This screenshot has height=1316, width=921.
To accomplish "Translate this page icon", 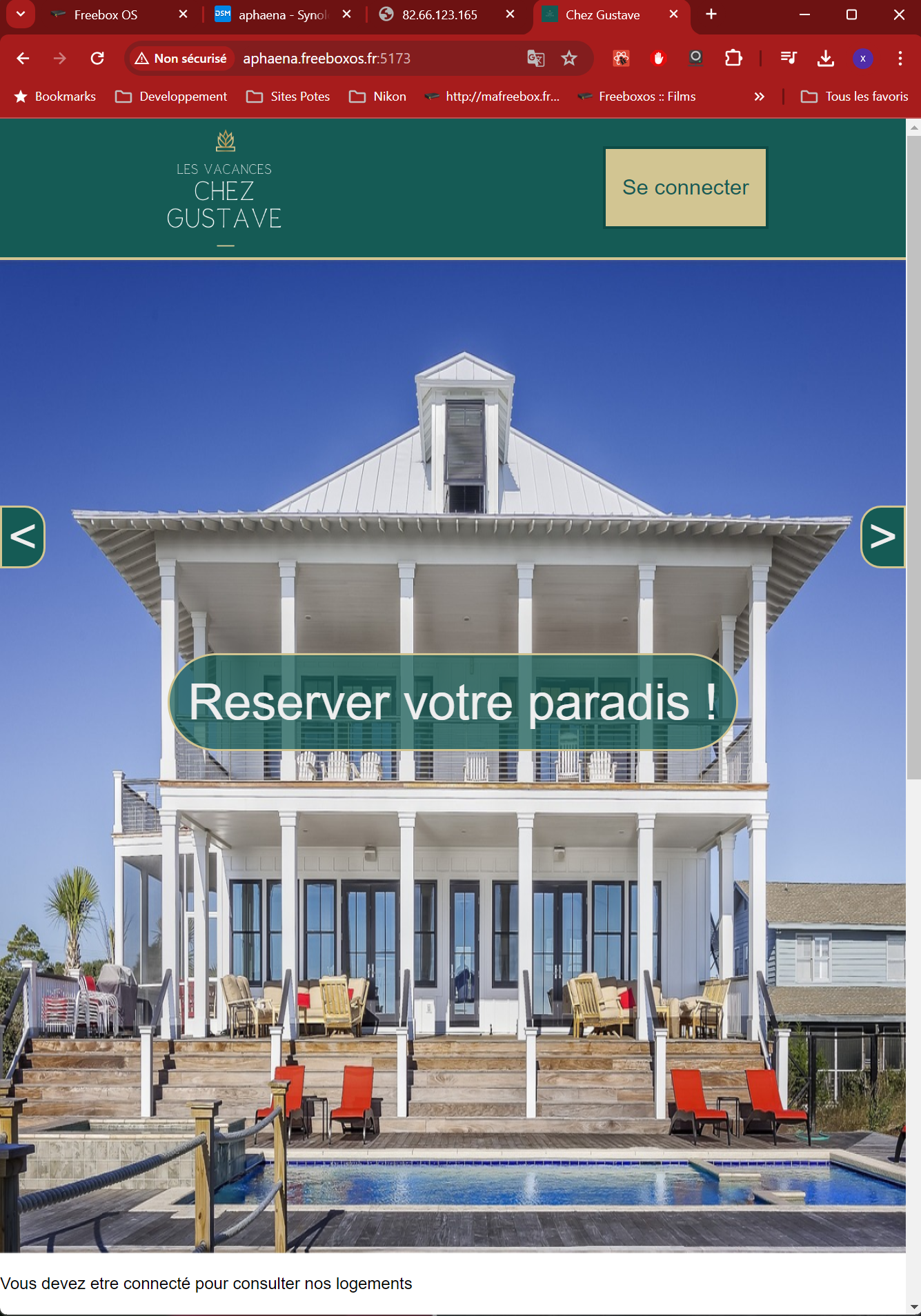I will coord(535,59).
